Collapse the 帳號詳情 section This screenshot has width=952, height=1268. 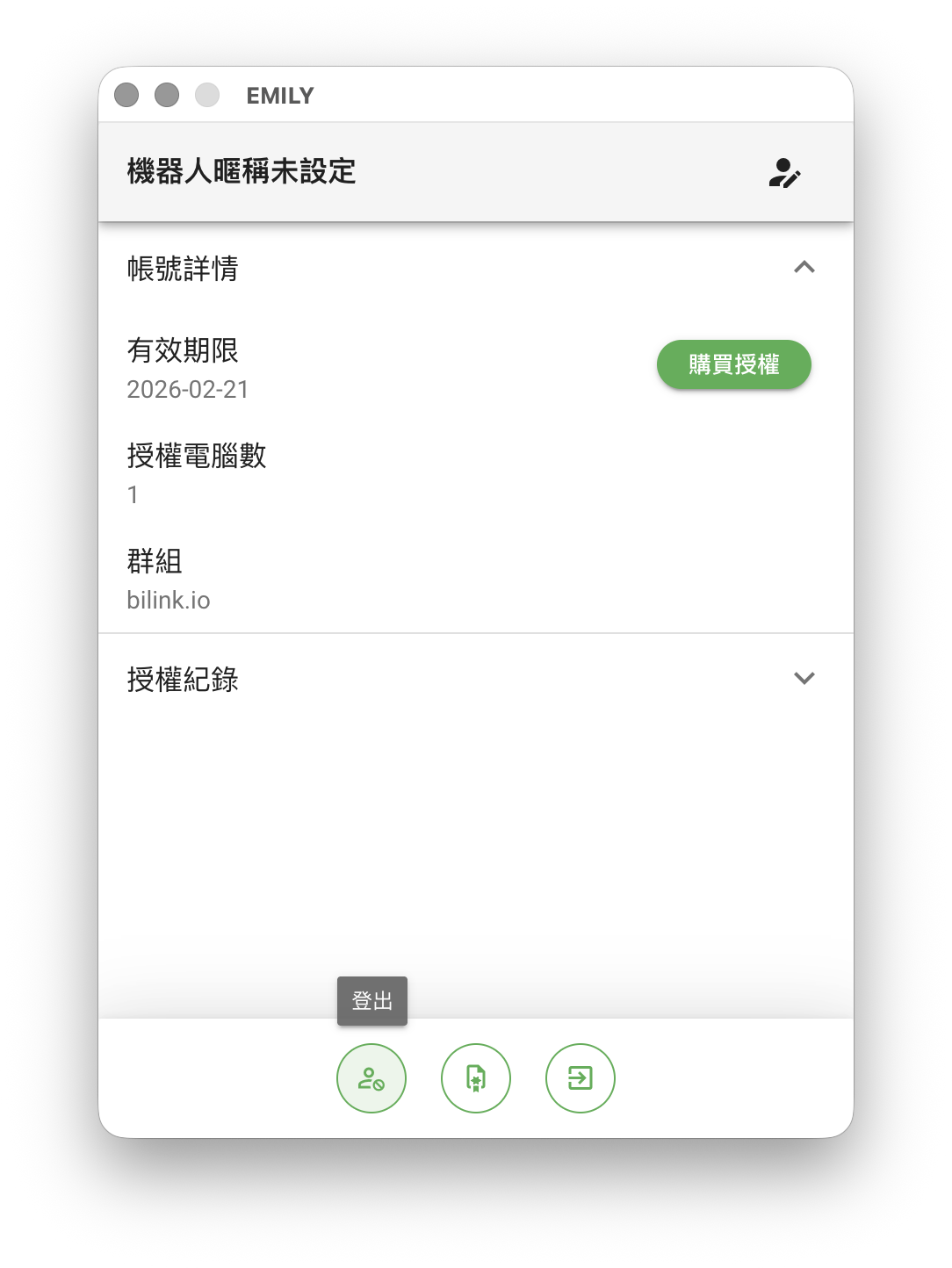pos(804,268)
